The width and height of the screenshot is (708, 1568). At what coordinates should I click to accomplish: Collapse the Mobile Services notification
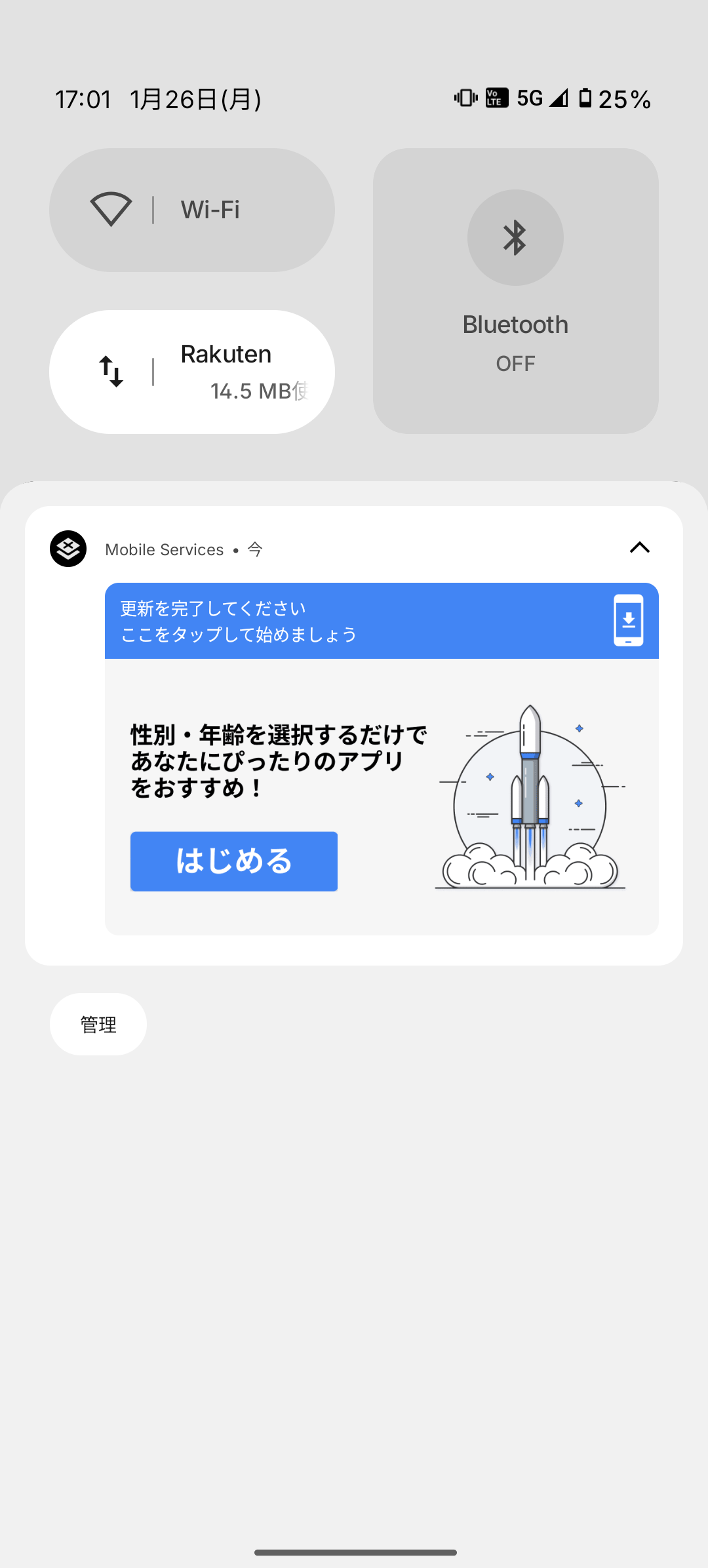click(x=640, y=548)
